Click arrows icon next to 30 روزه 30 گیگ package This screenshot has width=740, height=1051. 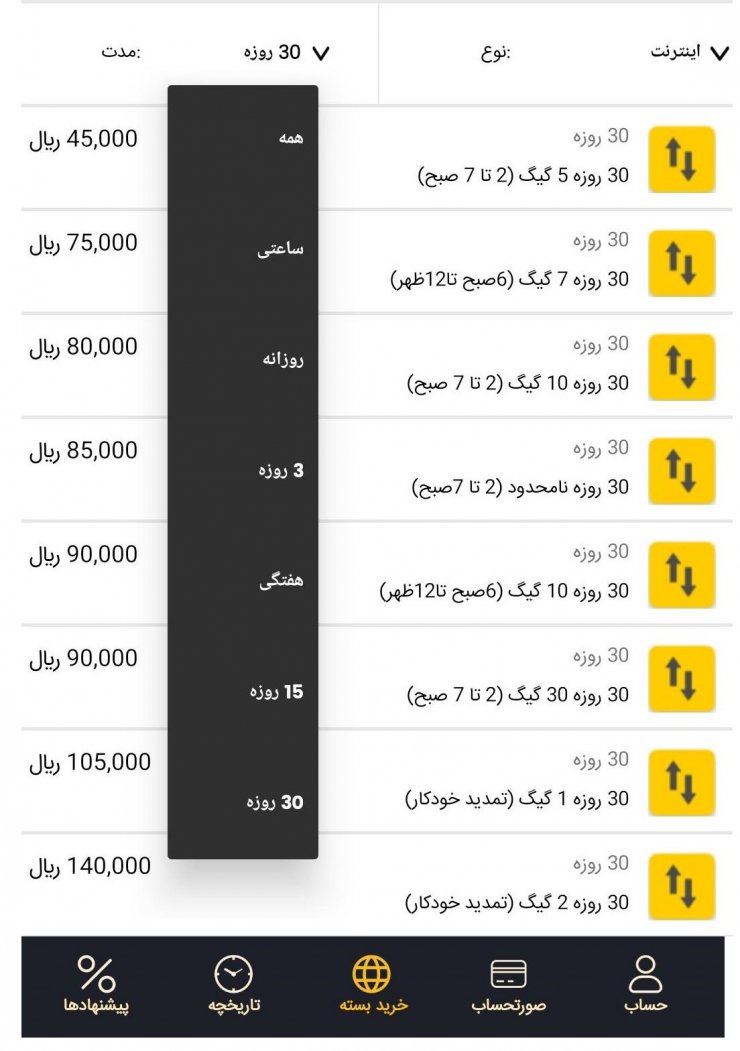(x=682, y=679)
